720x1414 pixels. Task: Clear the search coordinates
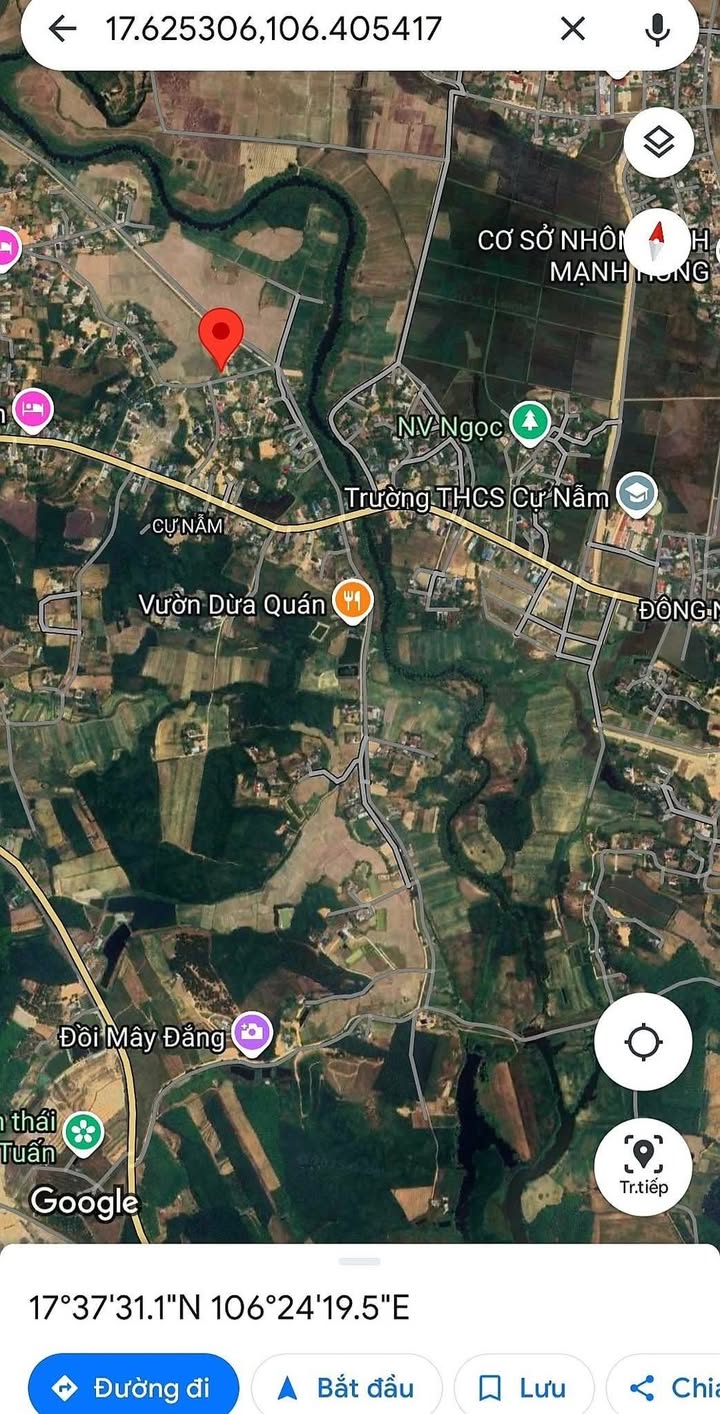point(572,29)
